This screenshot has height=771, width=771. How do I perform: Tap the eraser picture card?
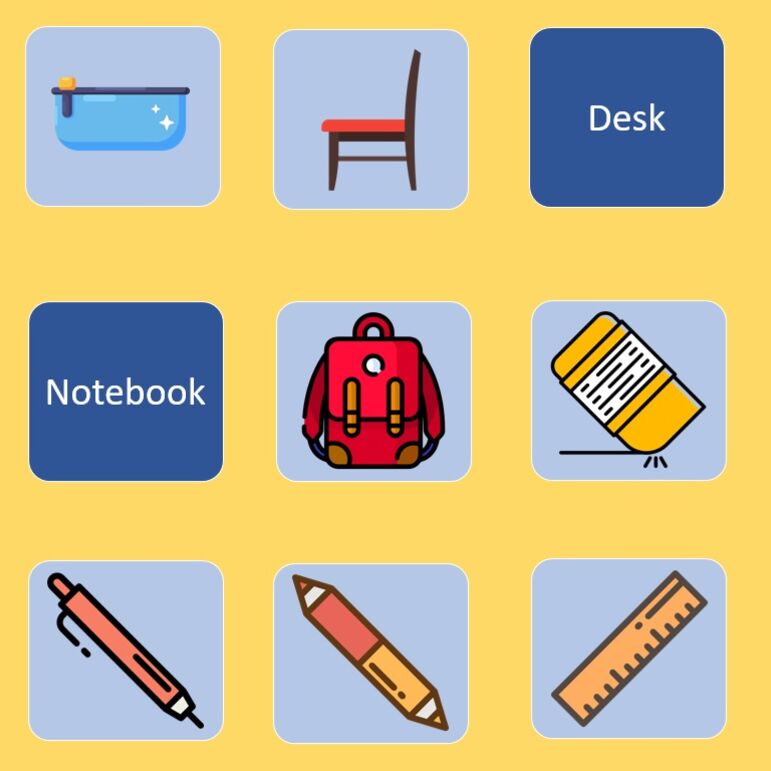628,390
